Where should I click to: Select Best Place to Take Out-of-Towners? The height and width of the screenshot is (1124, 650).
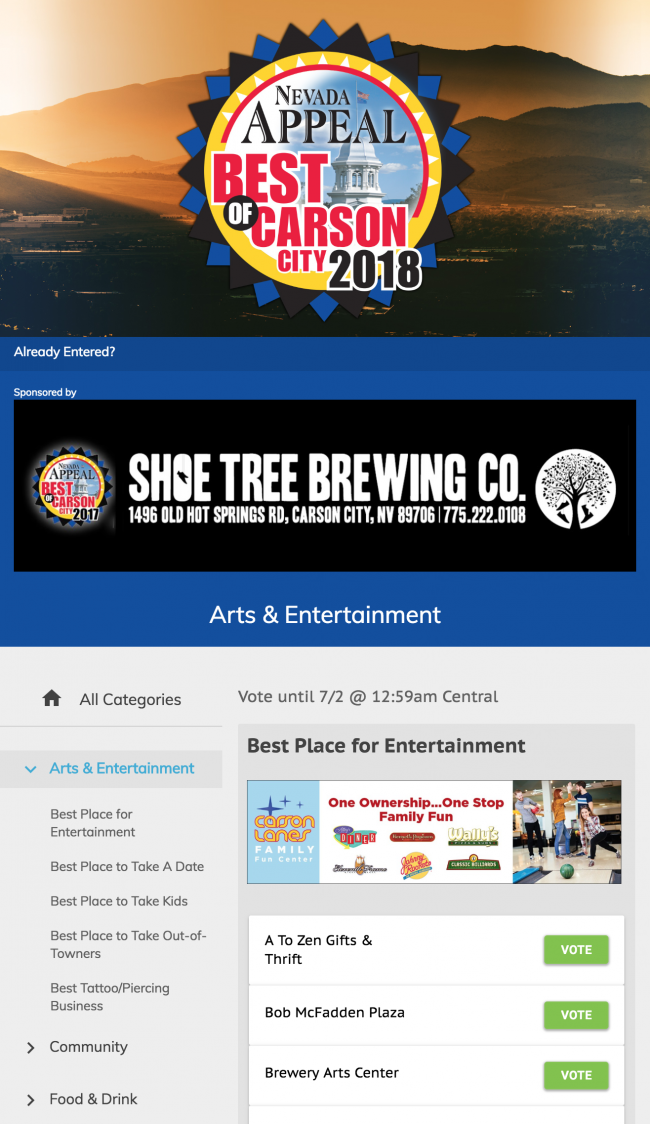click(x=128, y=944)
